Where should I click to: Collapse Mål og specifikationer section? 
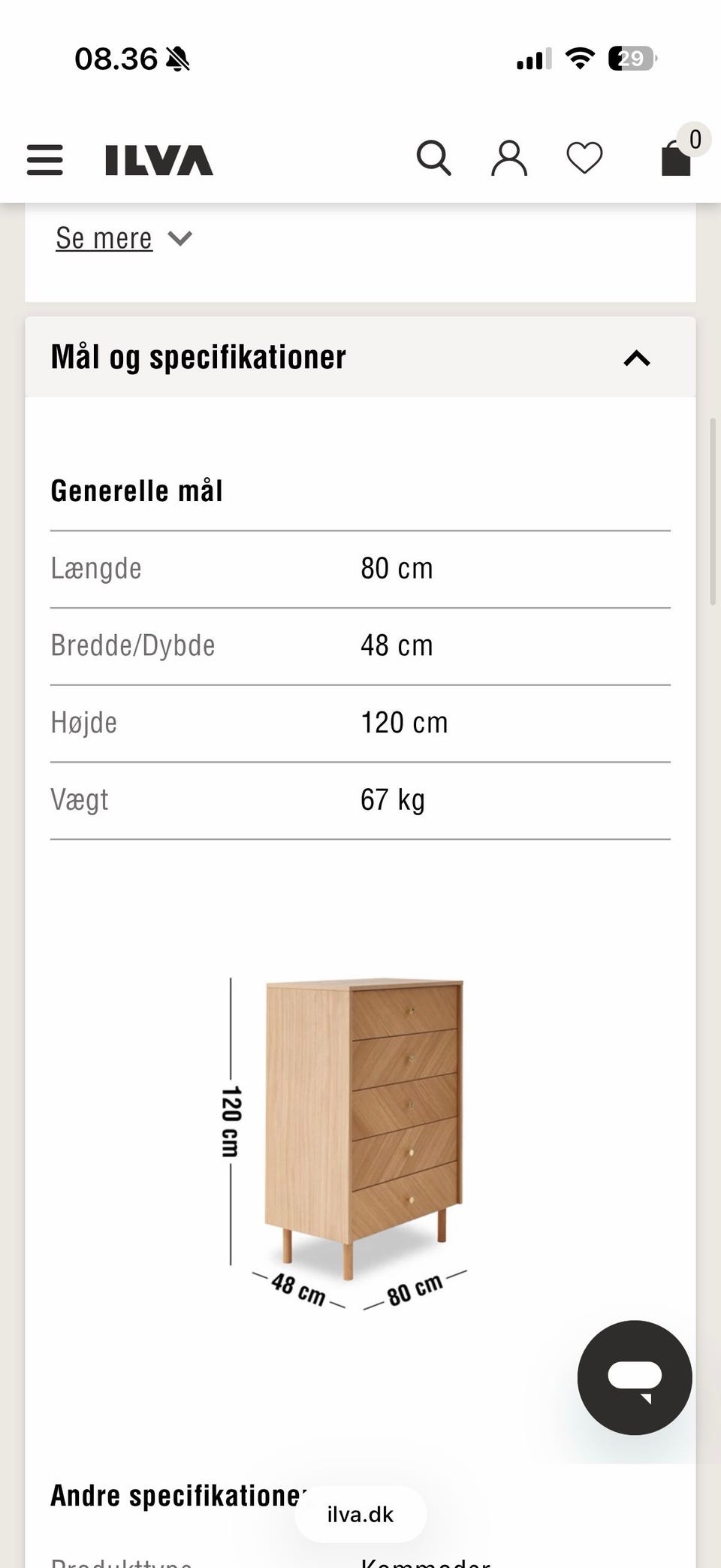tap(636, 358)
